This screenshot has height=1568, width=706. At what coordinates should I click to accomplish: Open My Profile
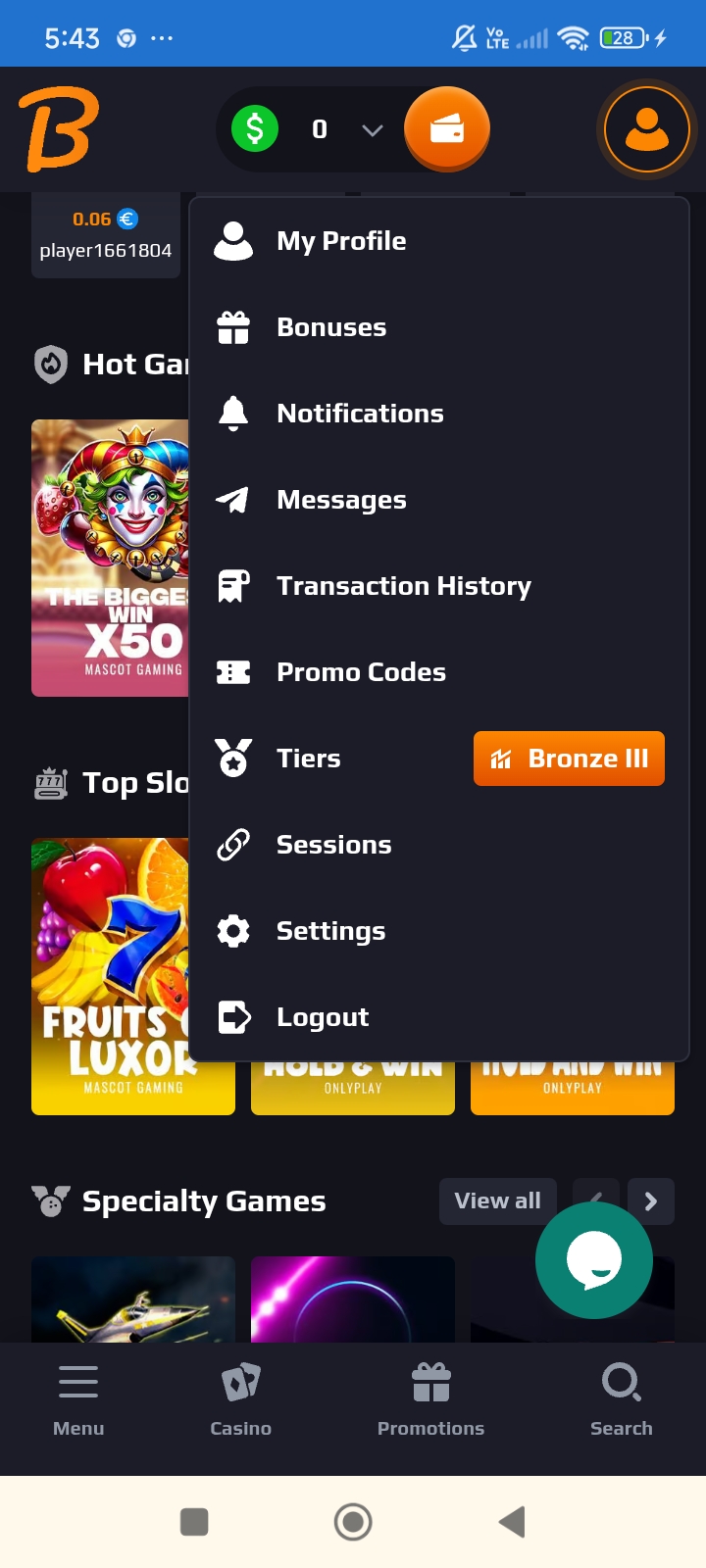(x=340, y=241)
